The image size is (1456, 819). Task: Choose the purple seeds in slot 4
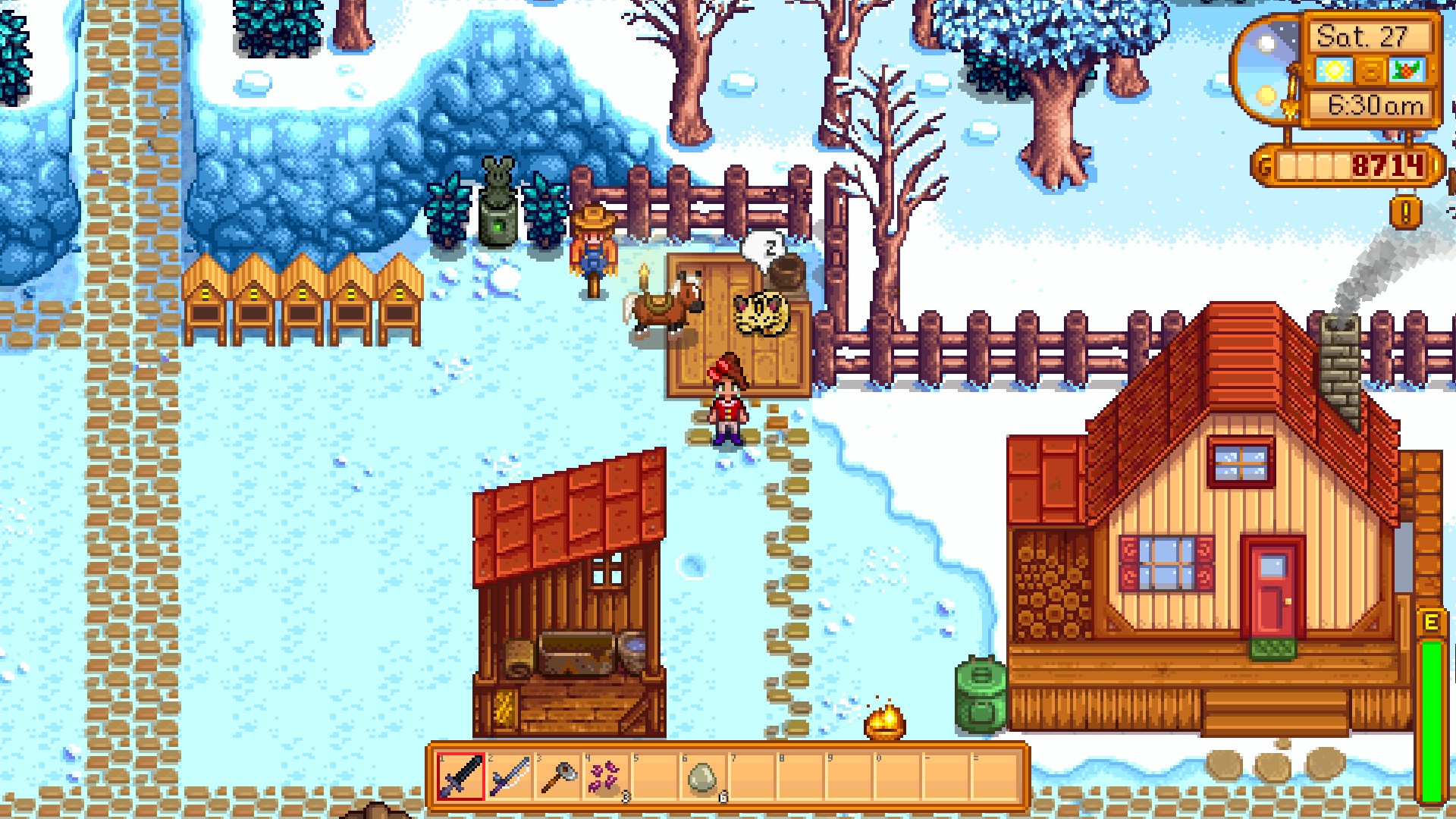coord(606,777)
